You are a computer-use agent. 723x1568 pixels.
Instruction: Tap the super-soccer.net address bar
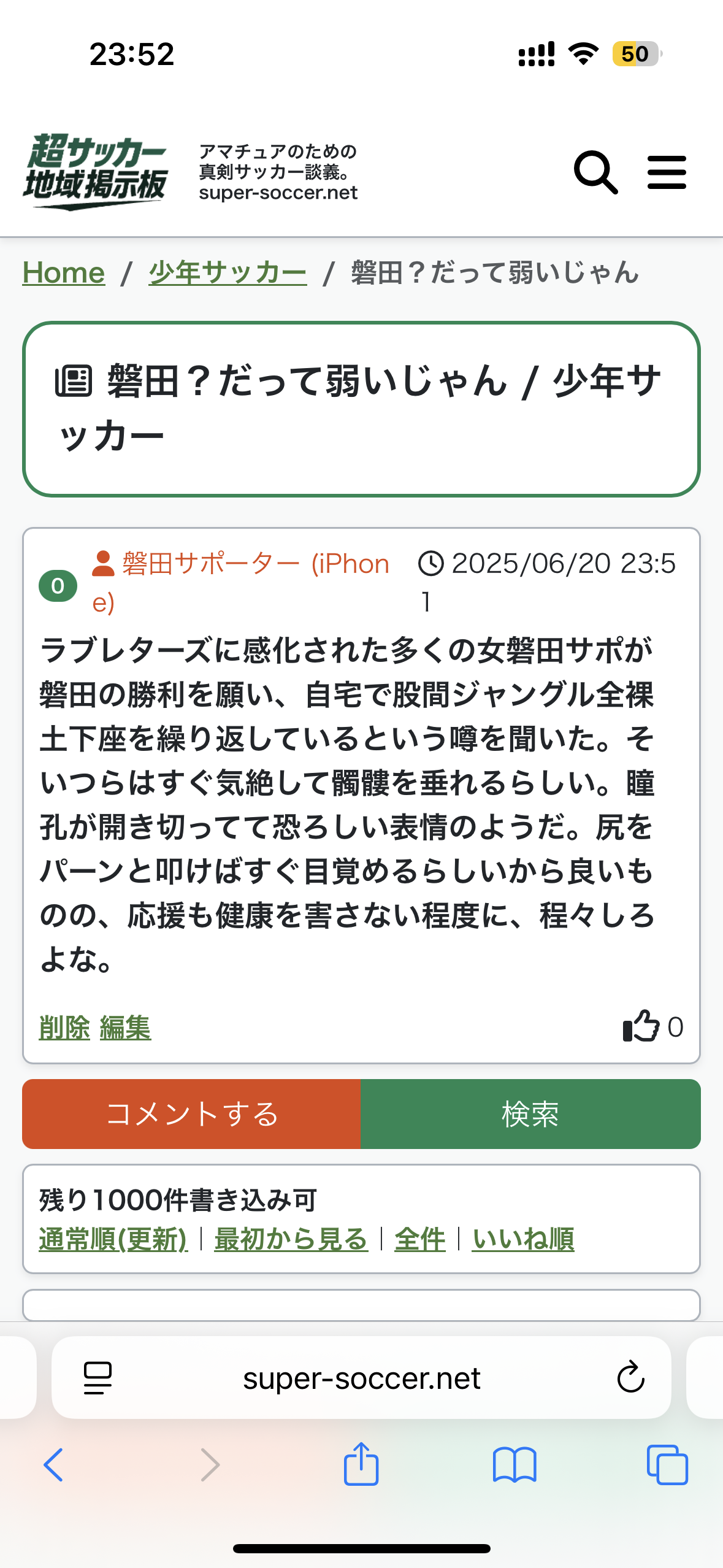click(x=361, y=1378)
